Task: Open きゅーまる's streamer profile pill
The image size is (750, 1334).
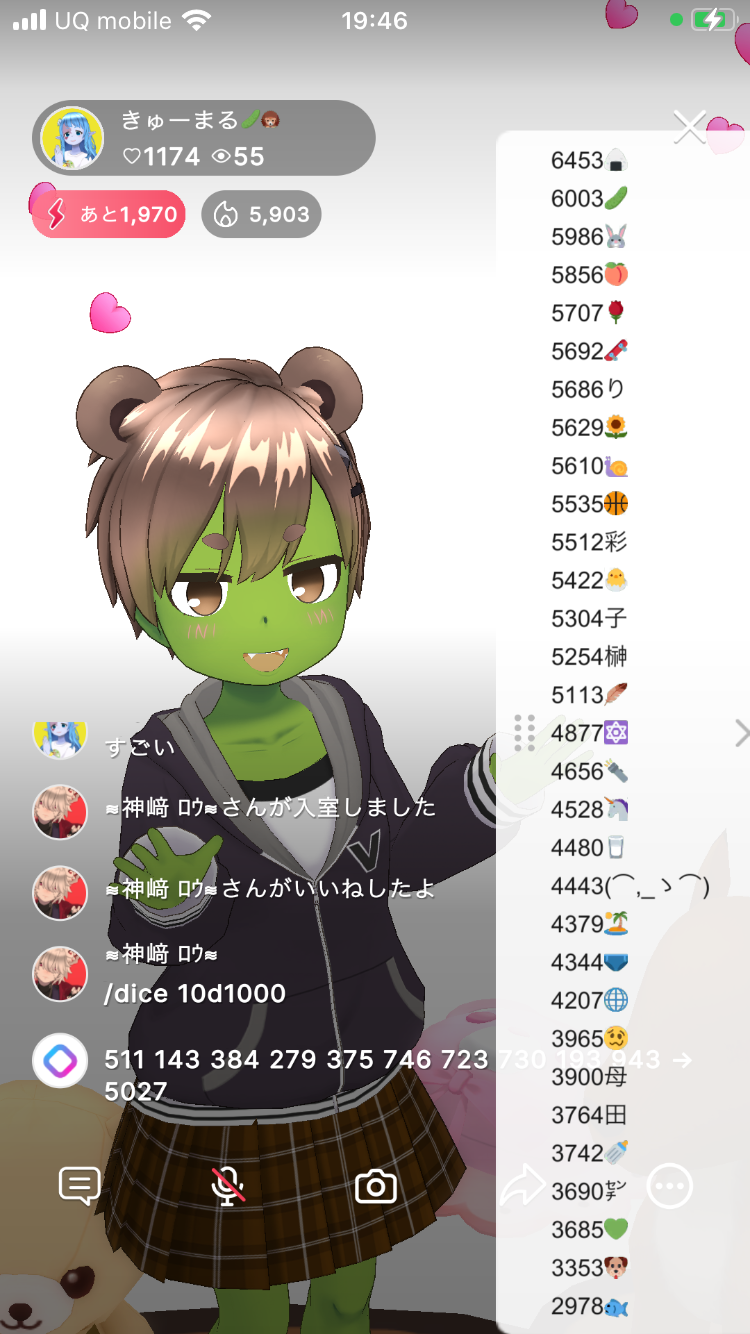Action: tap(204, 138)
